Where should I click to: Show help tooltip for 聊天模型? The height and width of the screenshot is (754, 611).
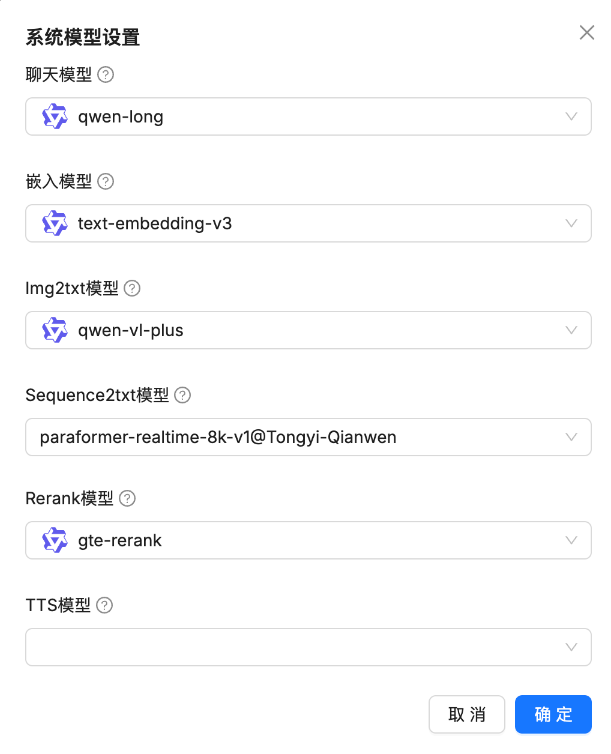pyautogui.click(x=106, y=75)
